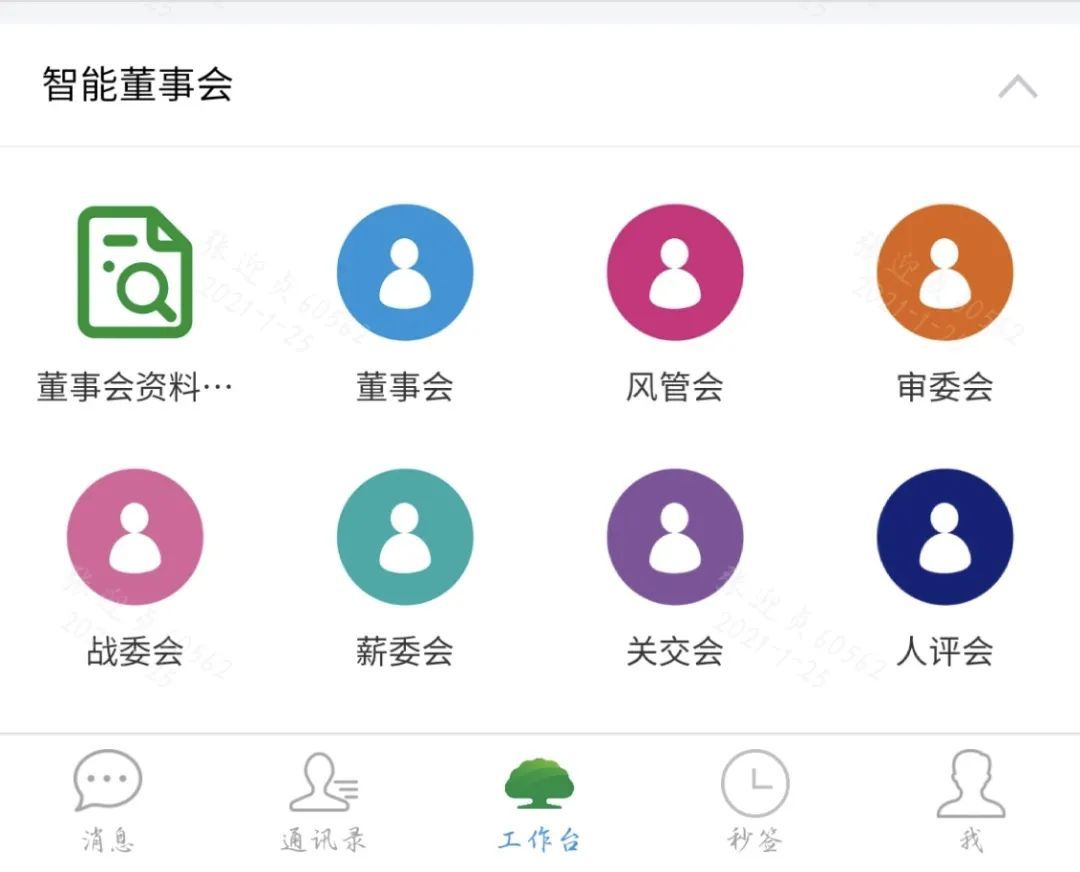Collapse the 智能董事会 section
1080x872 pixels.
point(1017,88)
